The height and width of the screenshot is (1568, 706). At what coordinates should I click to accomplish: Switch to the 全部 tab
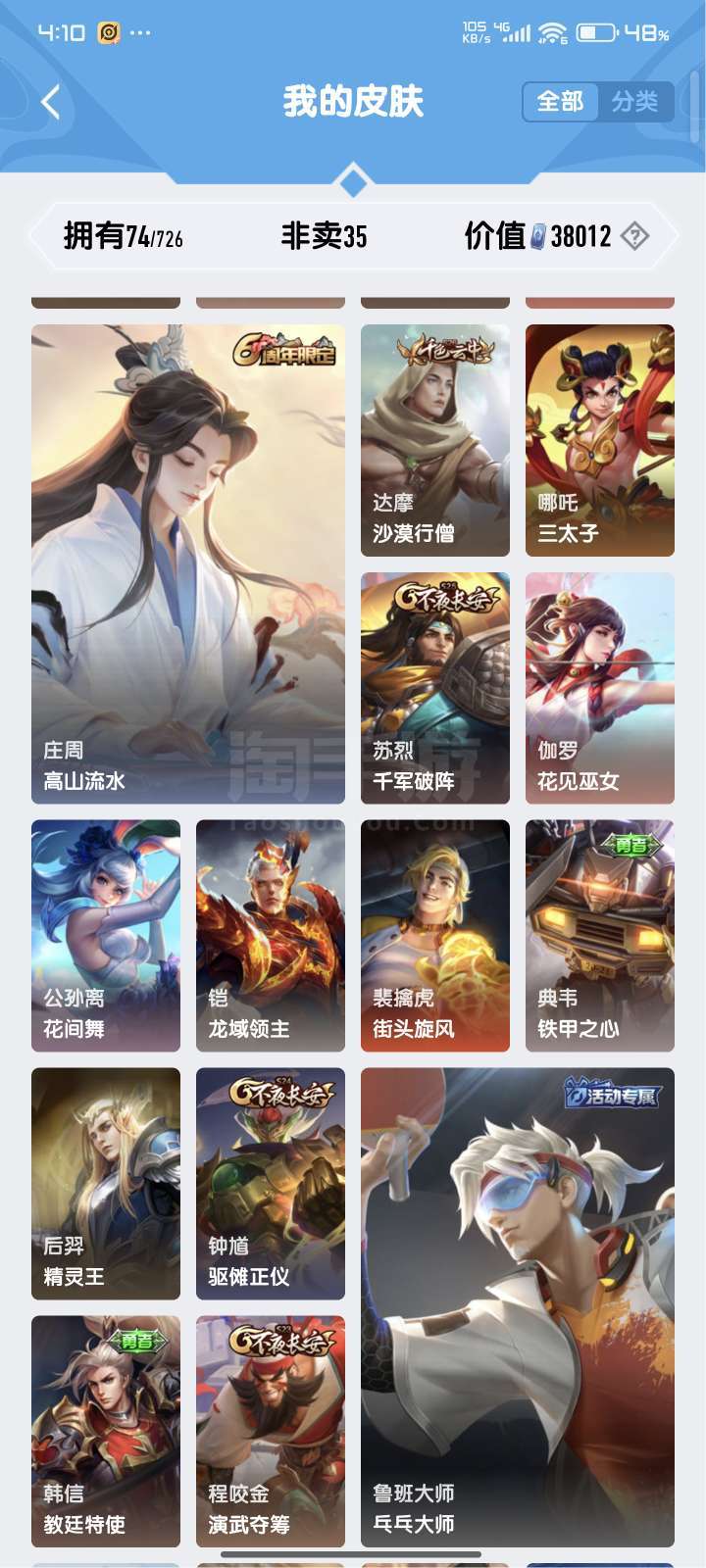[x=560, y=102]
